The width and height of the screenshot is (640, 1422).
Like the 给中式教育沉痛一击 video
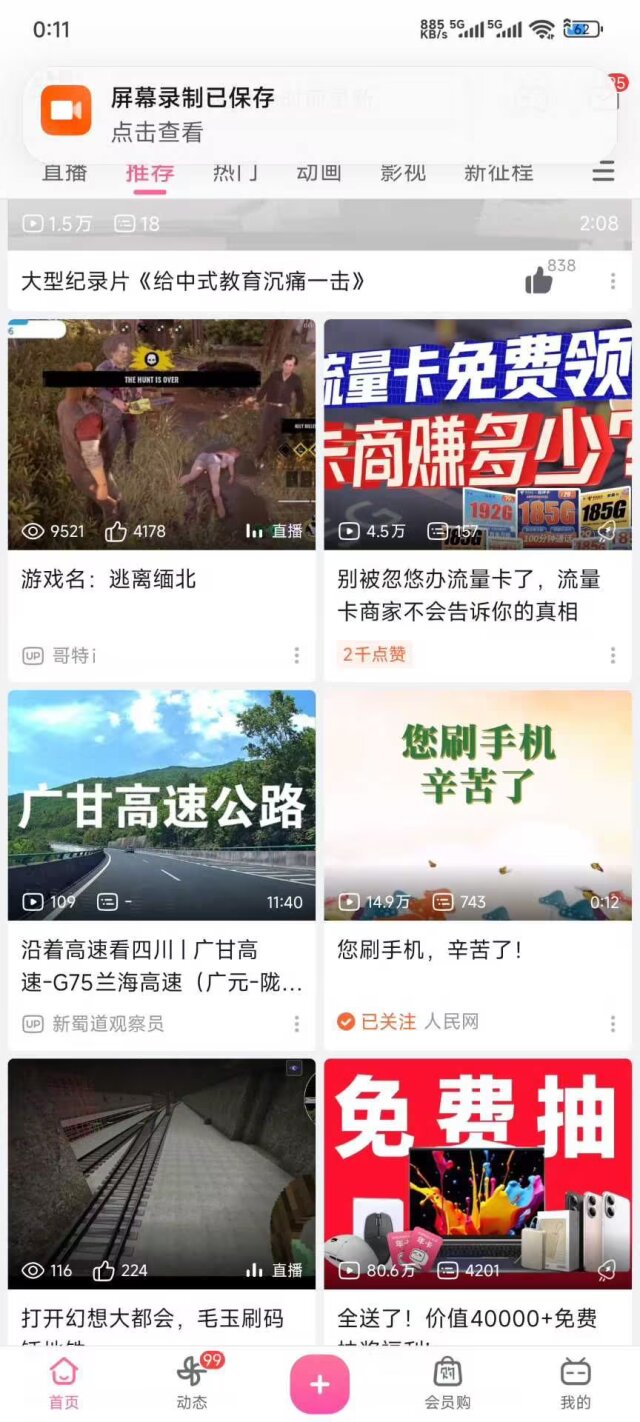[x=539, y=281]
